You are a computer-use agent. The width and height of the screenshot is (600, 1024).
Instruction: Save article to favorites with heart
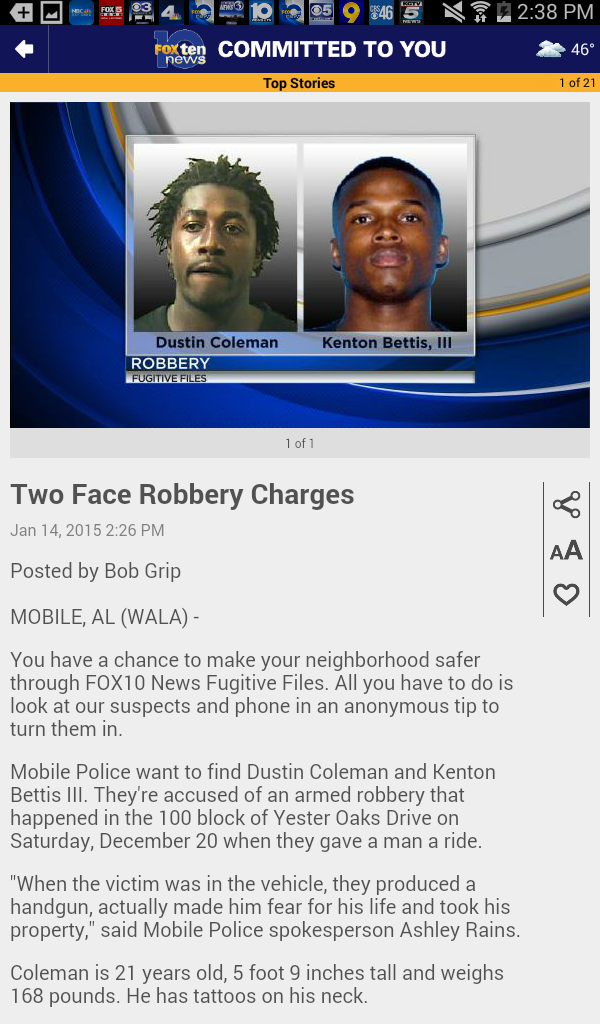tap(566, 595)
